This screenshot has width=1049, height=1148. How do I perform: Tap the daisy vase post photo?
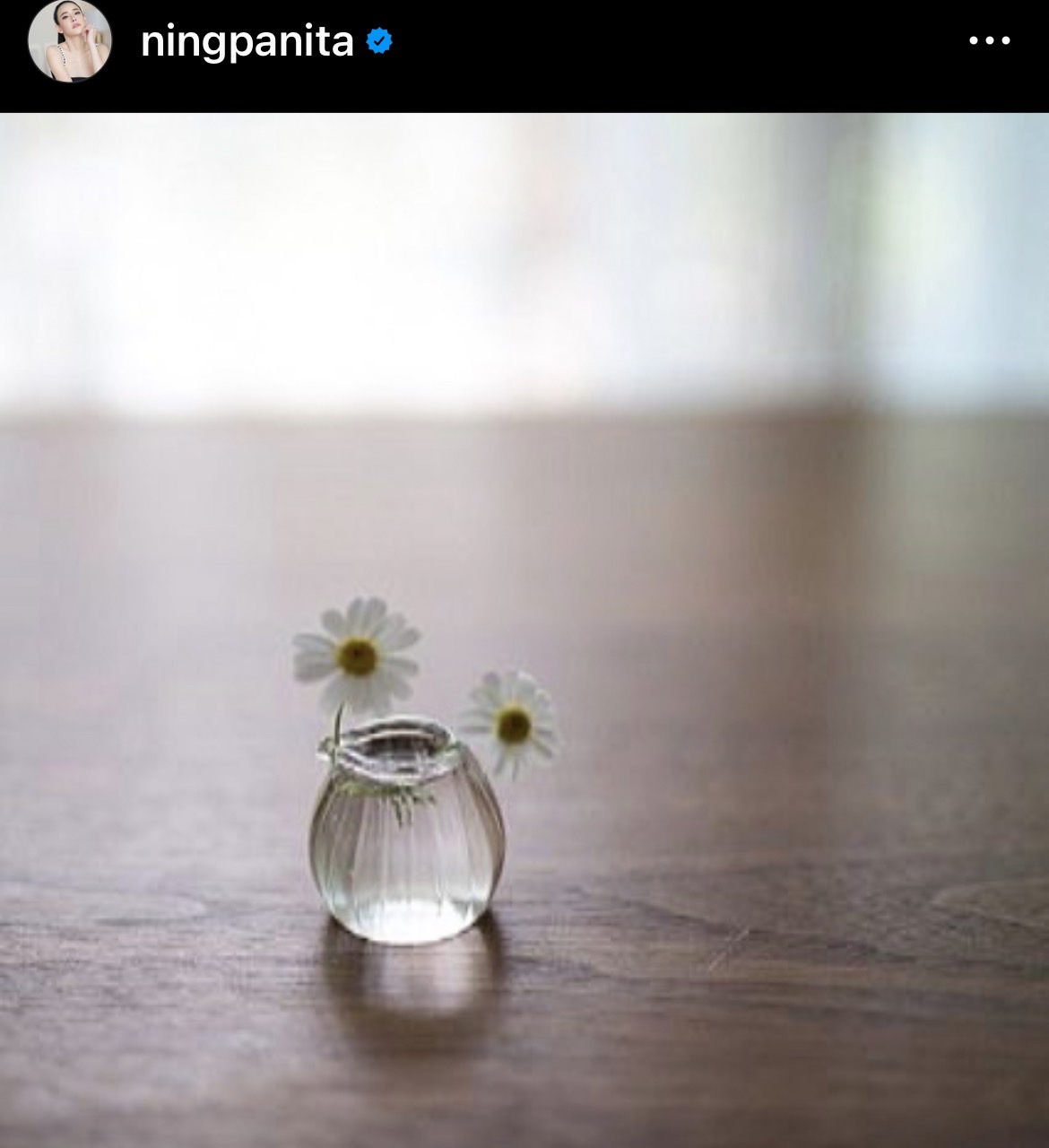[524, 628]
